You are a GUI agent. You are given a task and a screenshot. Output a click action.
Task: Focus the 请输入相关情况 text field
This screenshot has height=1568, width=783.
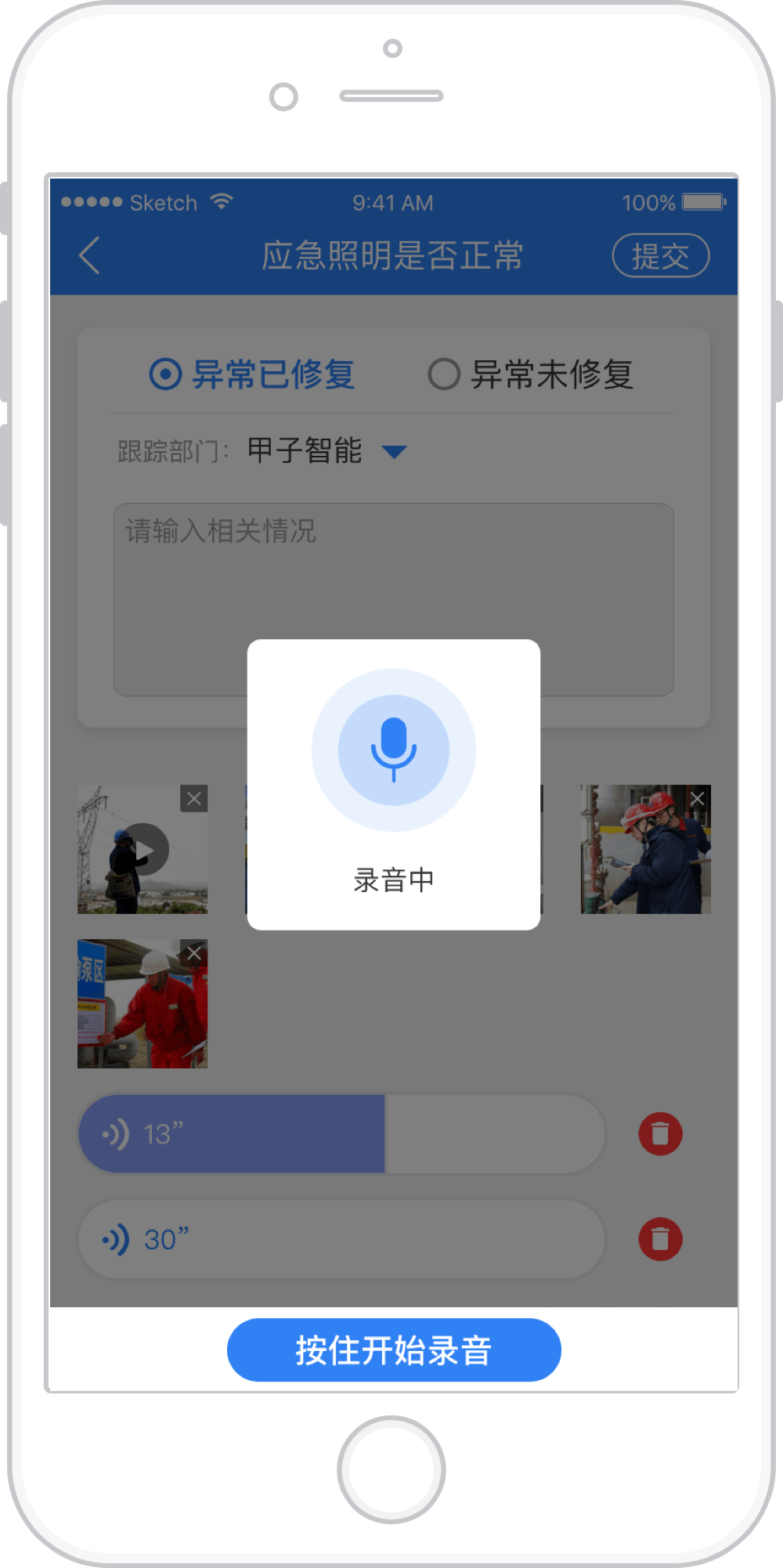394,599
